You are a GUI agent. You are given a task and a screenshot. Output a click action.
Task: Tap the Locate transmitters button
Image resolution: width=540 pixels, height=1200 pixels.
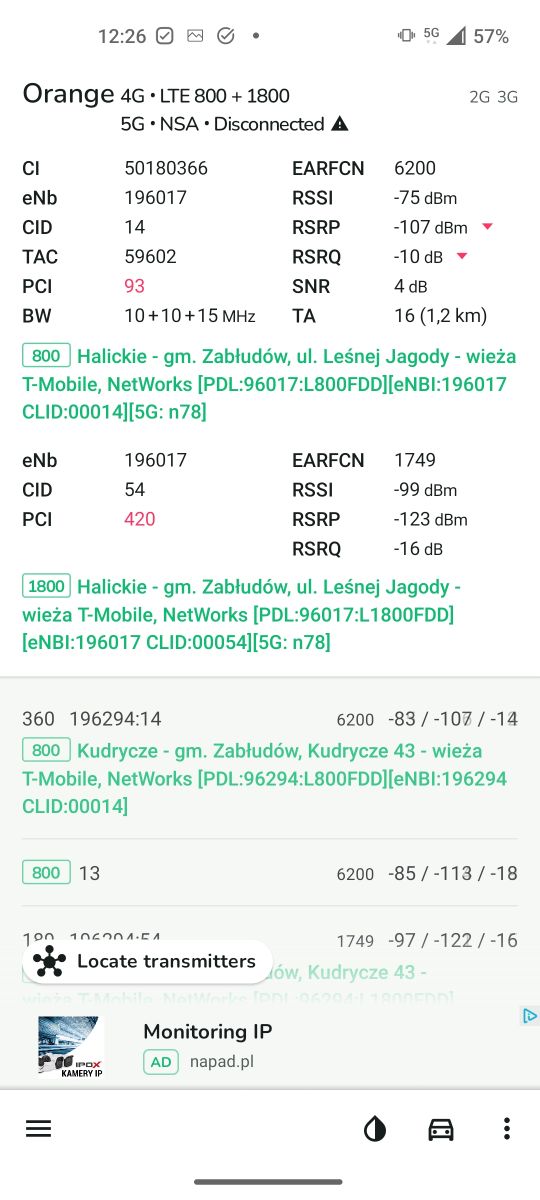147,962
